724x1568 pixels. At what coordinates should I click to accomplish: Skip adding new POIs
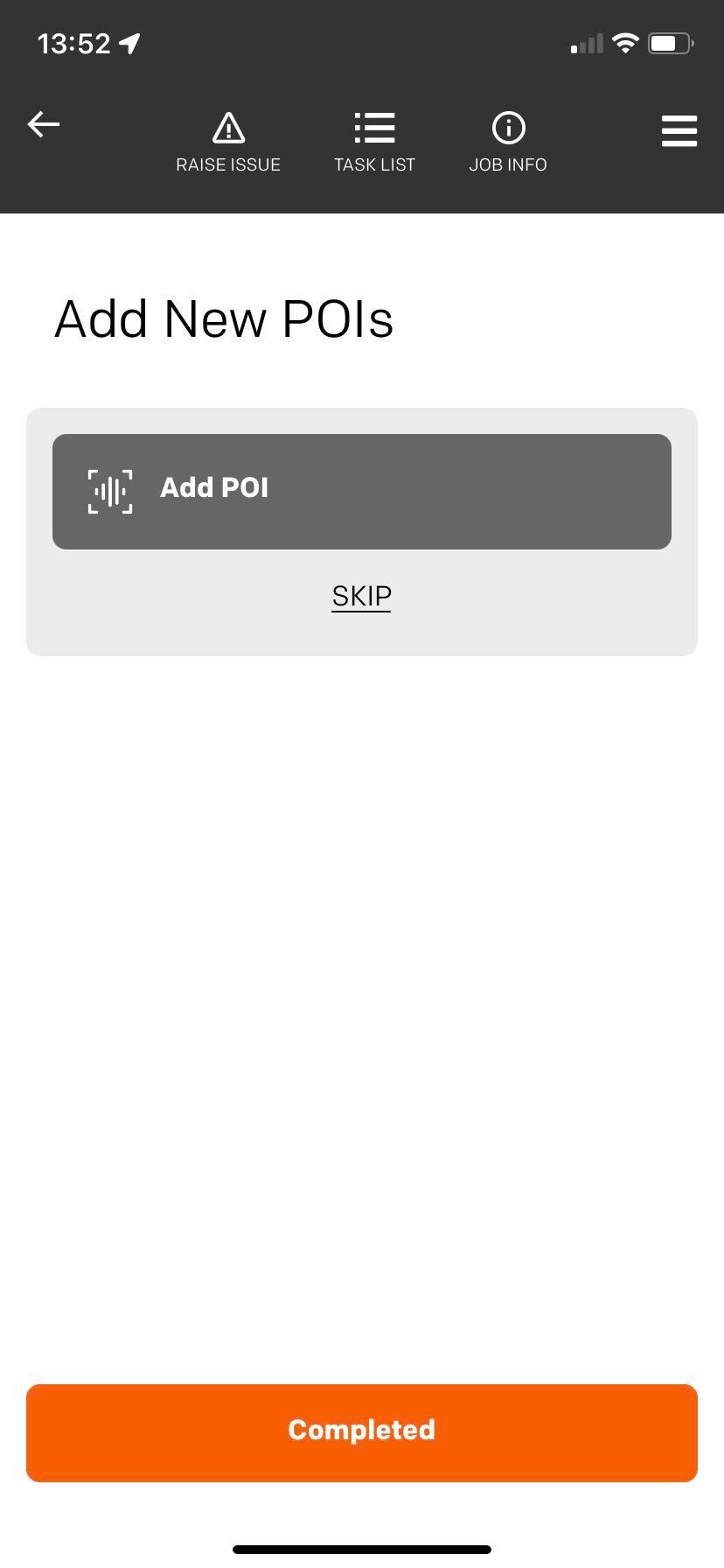pos(361,596)
